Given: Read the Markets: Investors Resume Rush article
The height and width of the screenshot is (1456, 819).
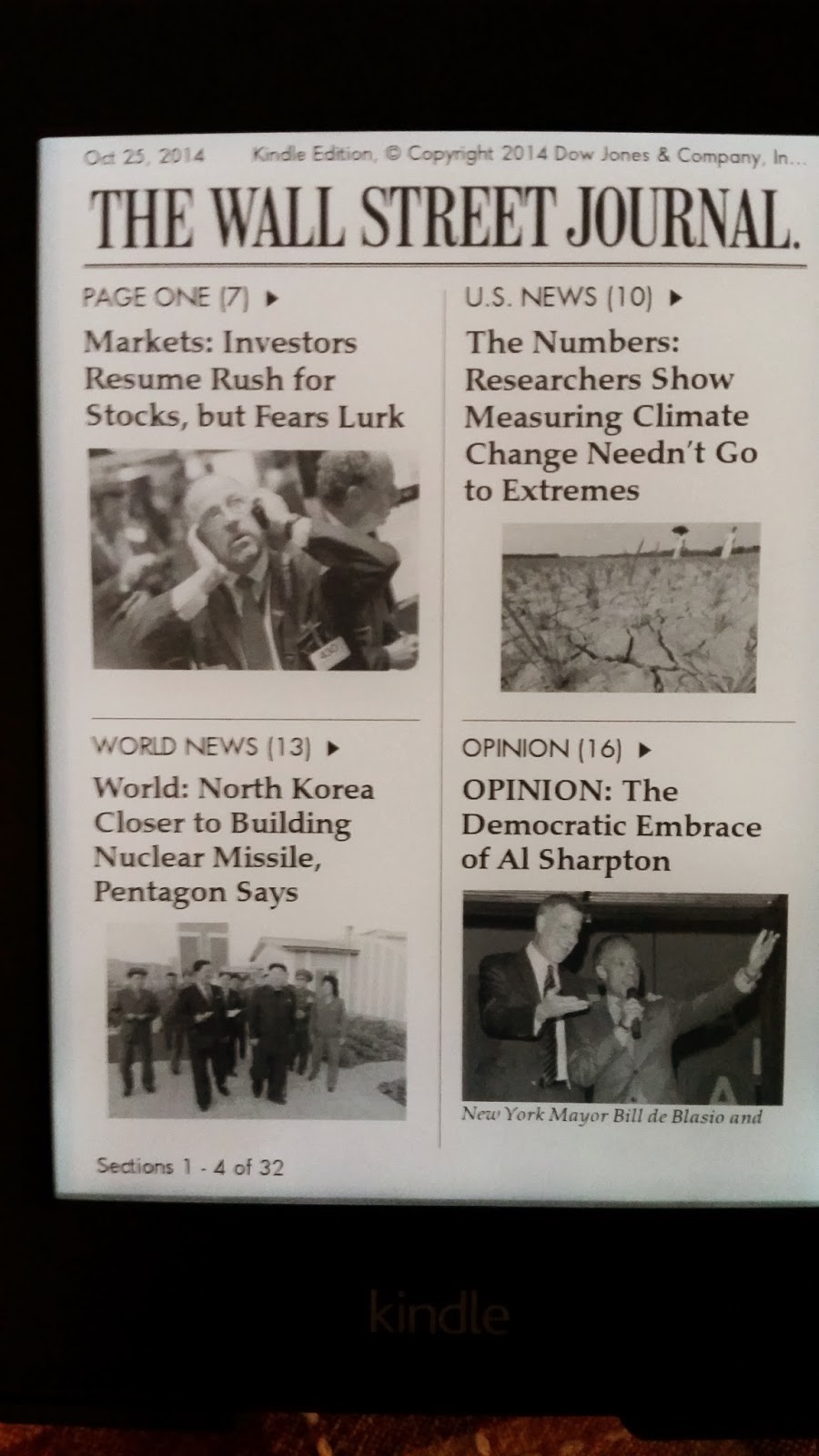Looking at the screenshot, I should [244, 379].
